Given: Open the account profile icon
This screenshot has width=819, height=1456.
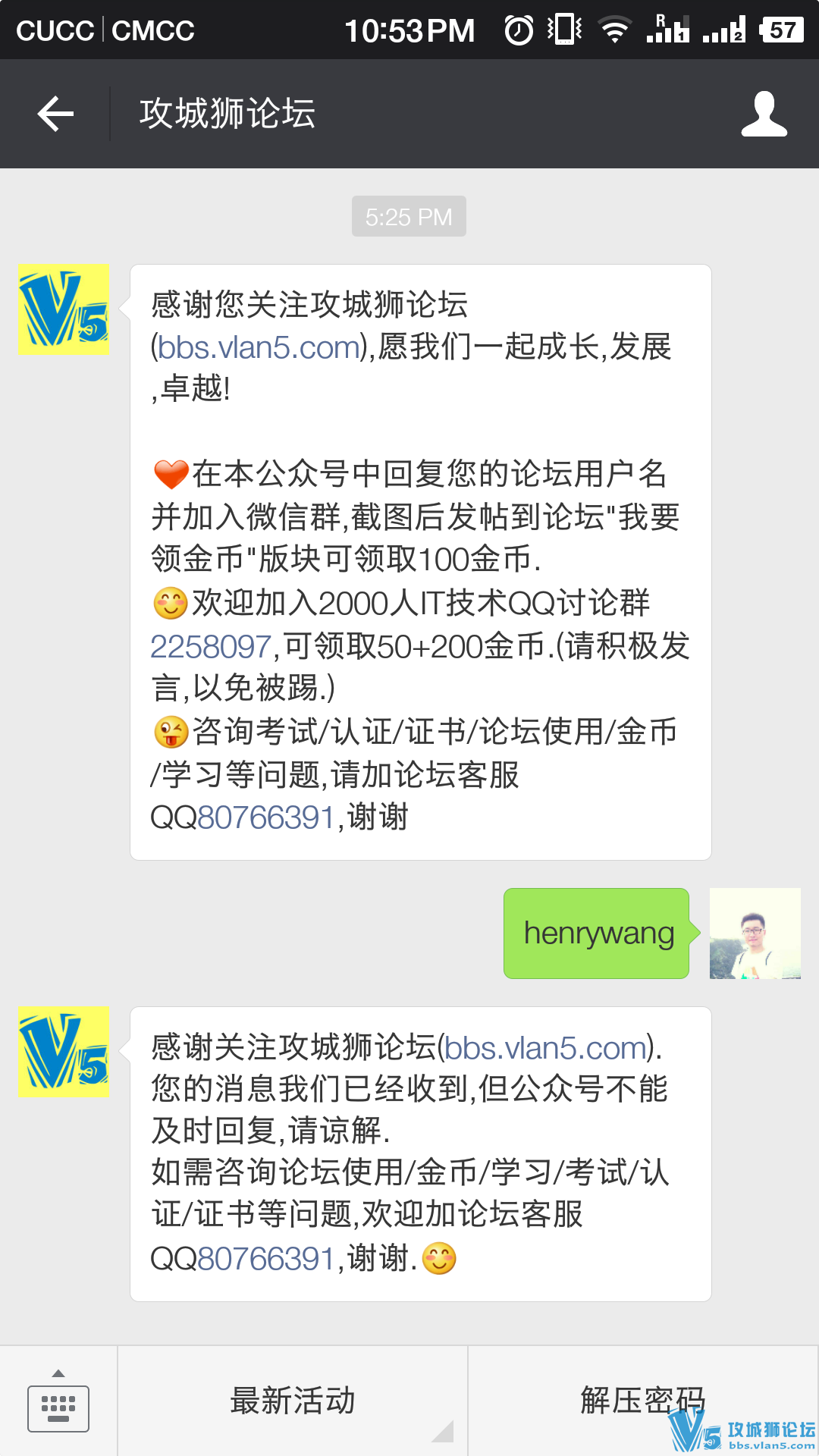Looking at the screenshot, I should coord(764,114).
